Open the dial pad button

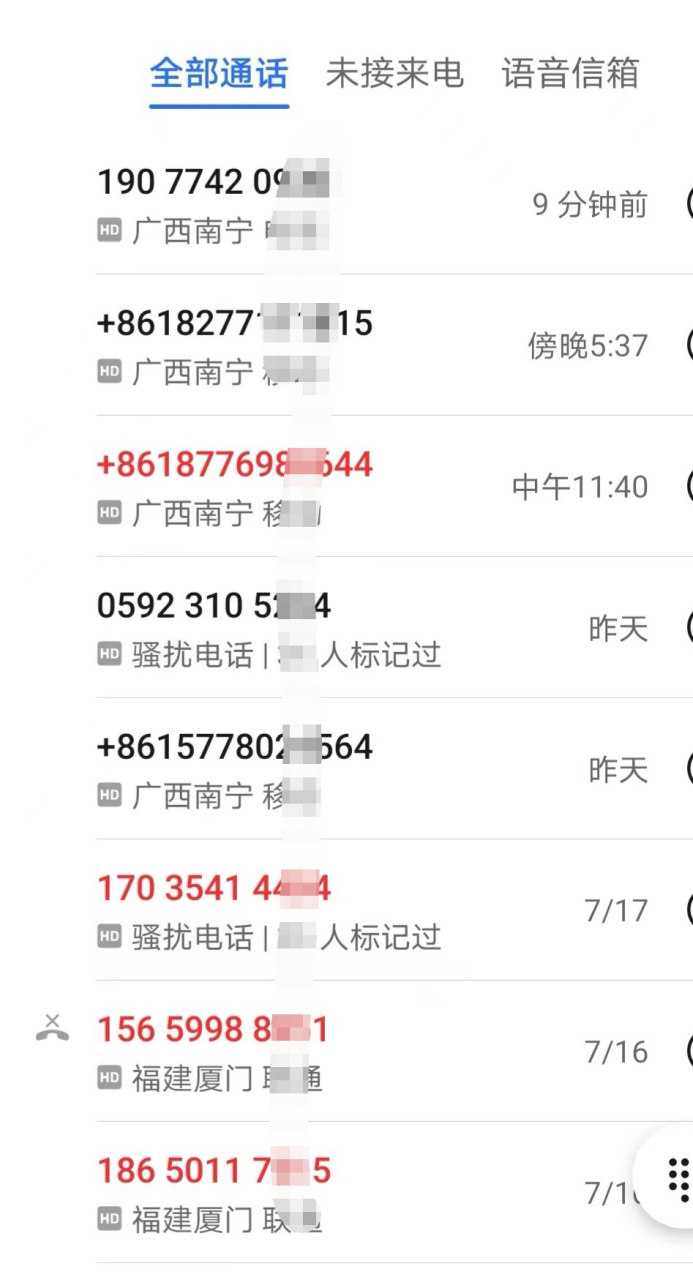click(677, 1176)
